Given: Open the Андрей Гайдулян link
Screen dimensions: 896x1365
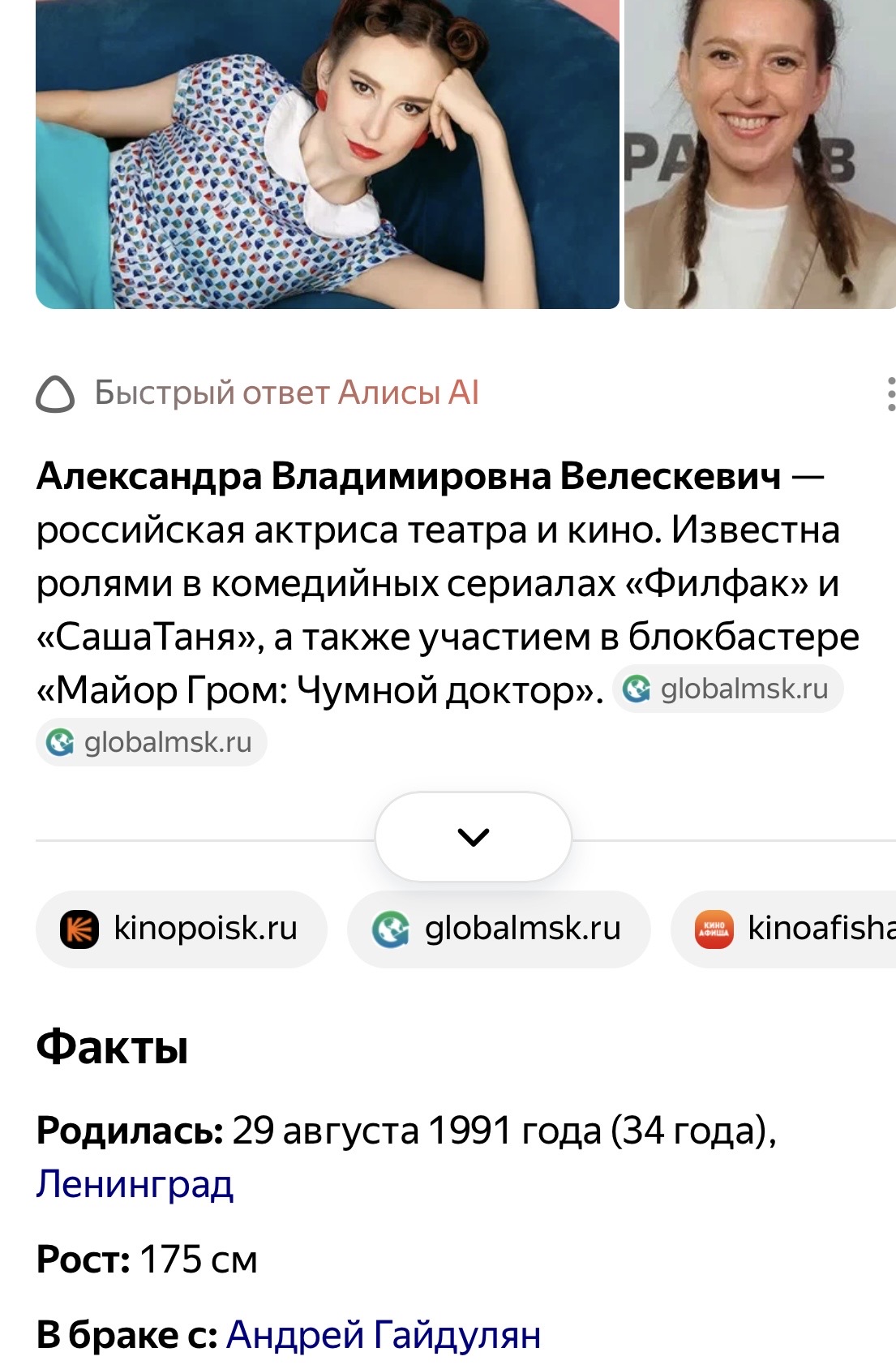Looking at the screenshot, I should click(384, 1334).
